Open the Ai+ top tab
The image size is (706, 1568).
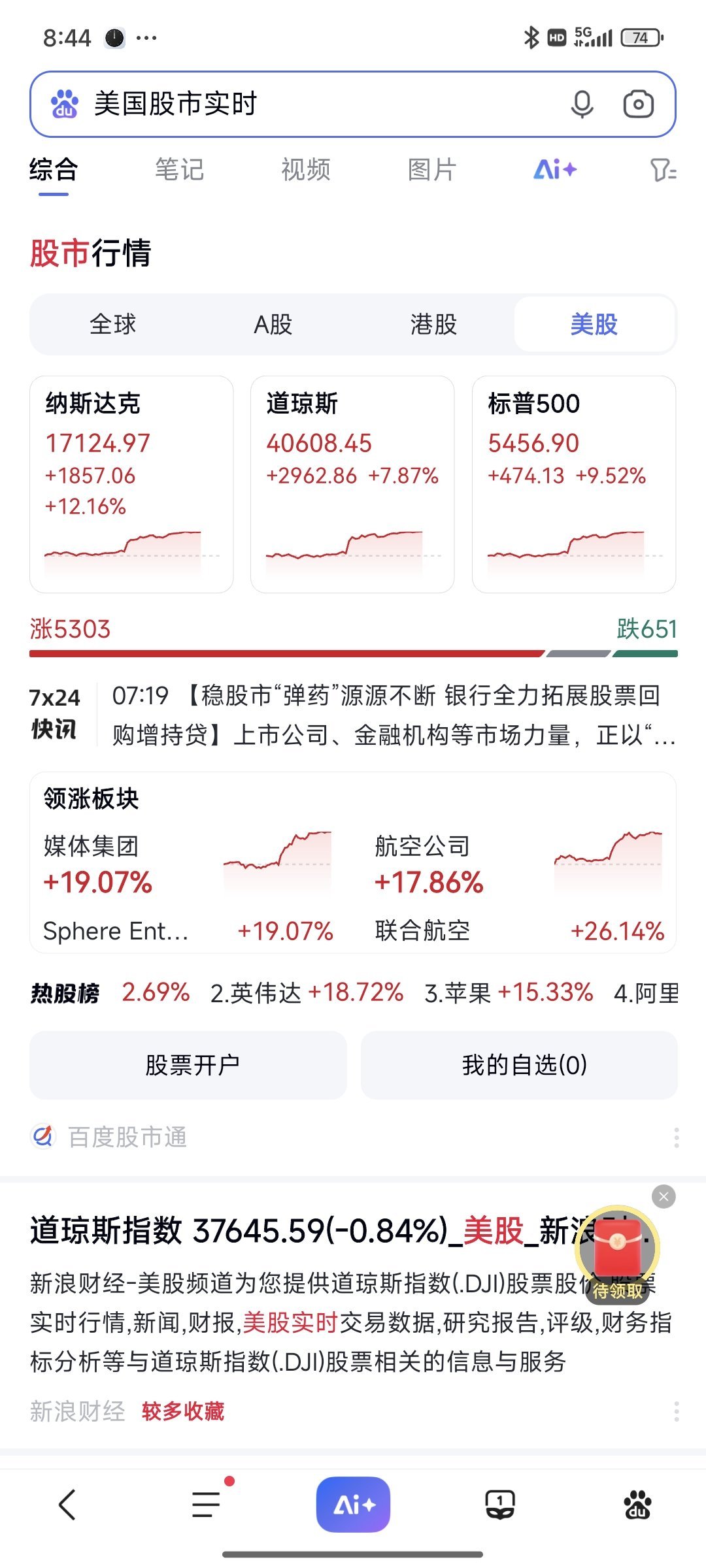pyautogui.click(x=555, y=170)
